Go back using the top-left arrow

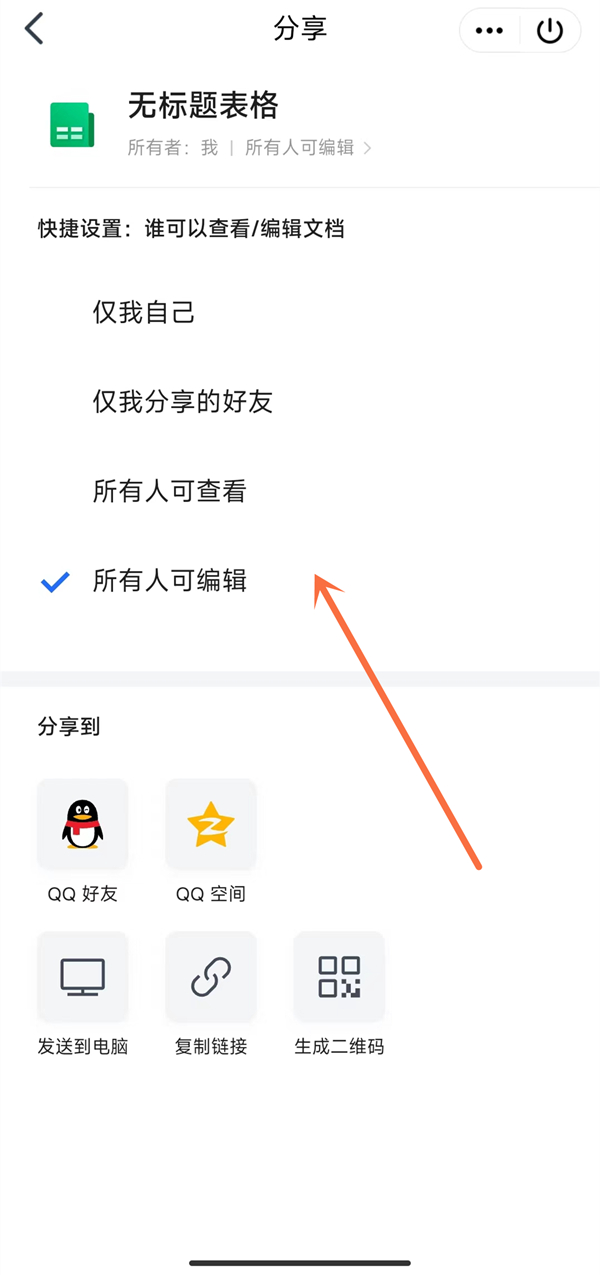34,29
